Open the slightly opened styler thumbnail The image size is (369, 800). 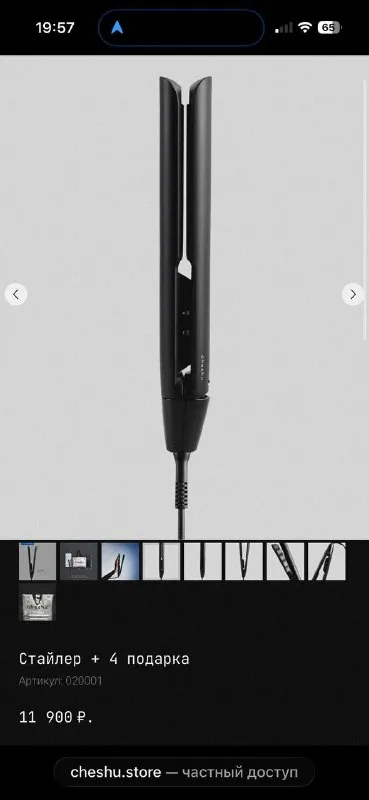(x=244, y=561)
